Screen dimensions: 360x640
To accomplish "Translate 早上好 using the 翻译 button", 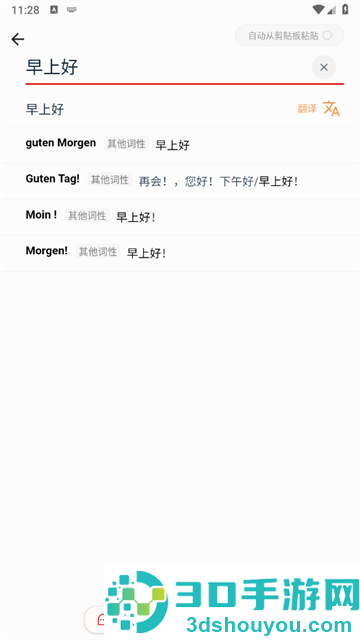I will [319, 109].
